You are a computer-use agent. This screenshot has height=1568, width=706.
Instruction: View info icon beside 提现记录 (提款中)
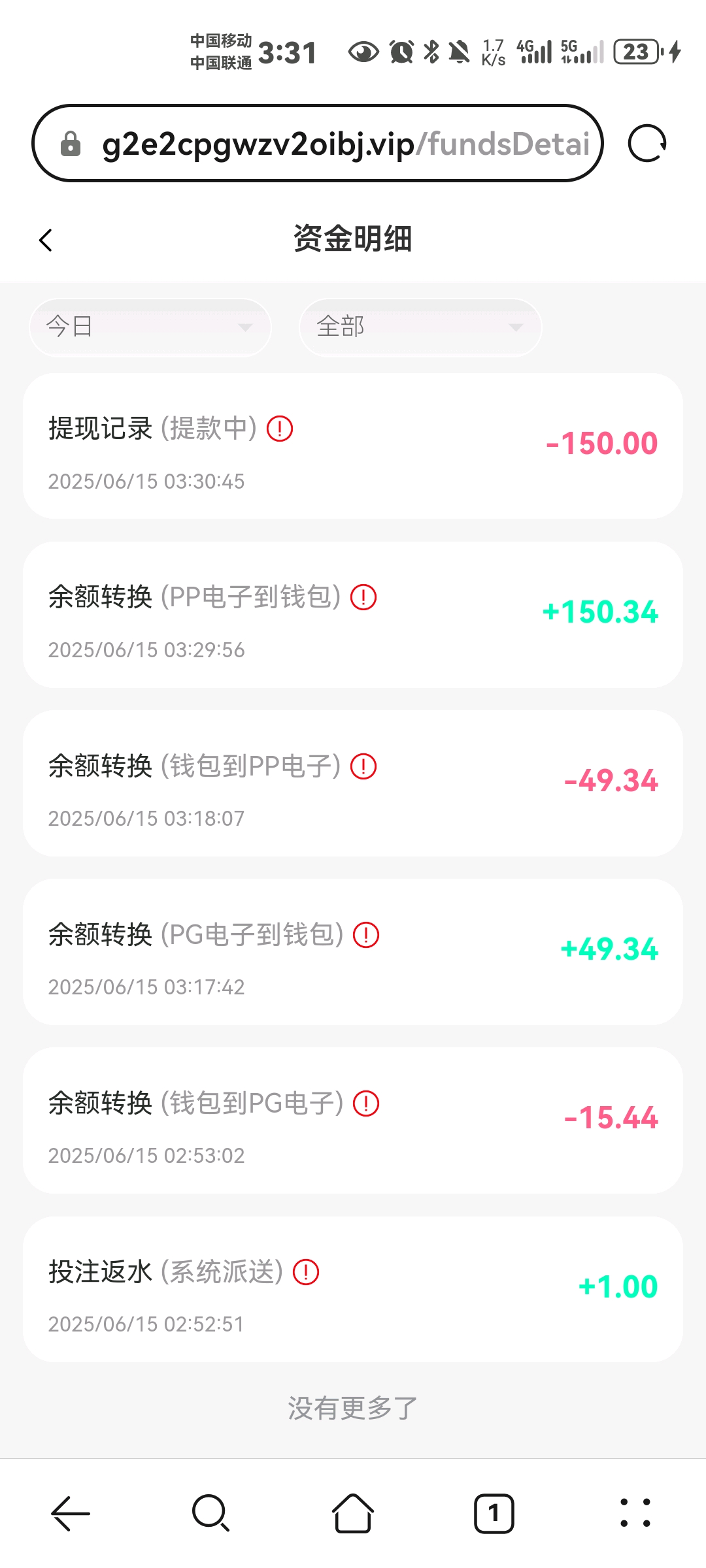pos(280,429)
